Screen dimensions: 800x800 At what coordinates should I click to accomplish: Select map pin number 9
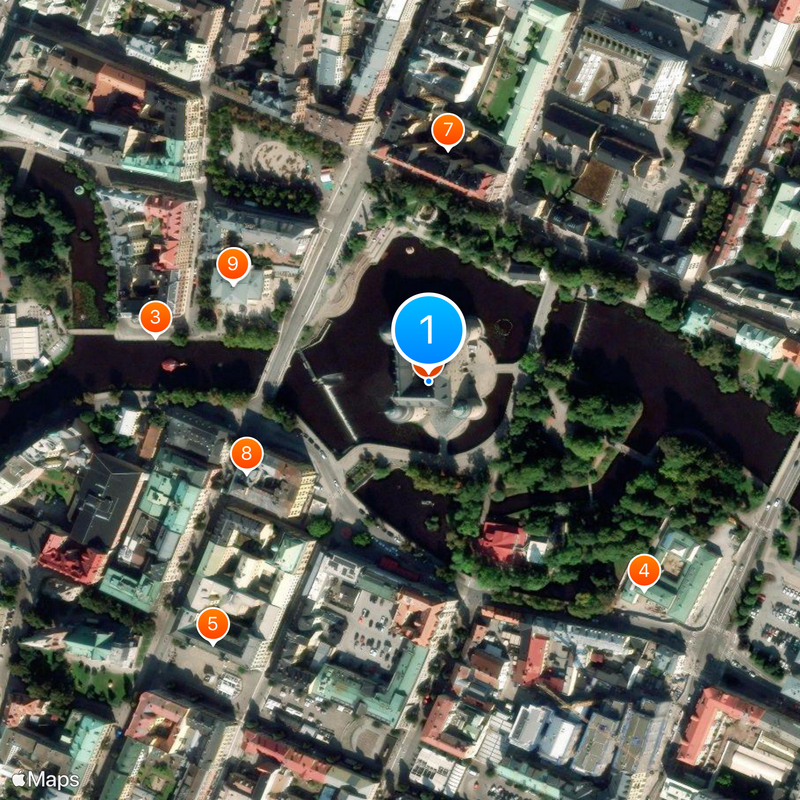[x=232, y=265]
